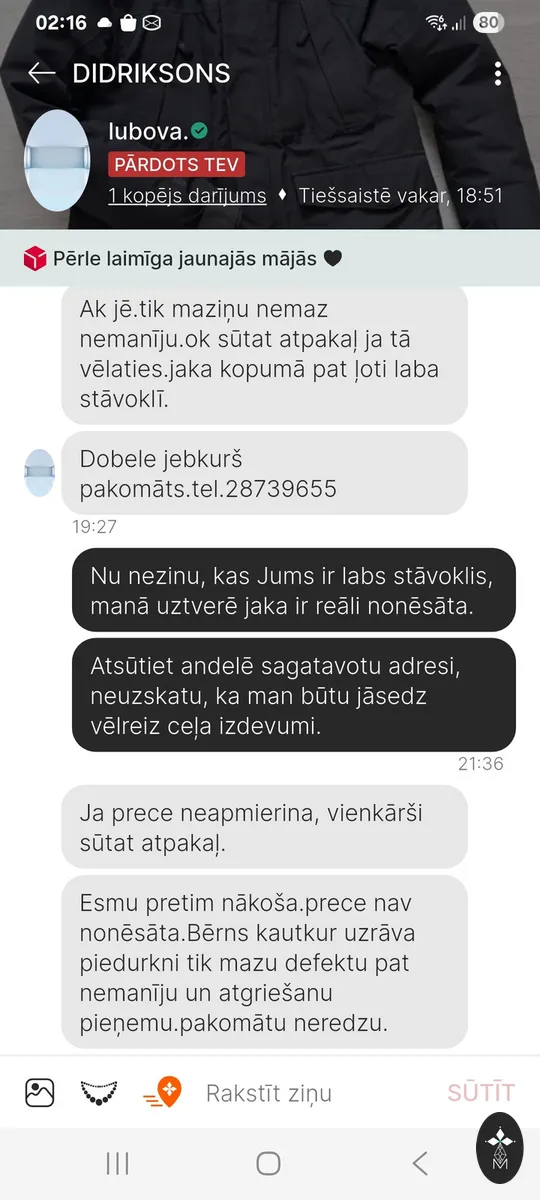540x1200 pixels.
Task: Tap the necklace icon beside the message field
Action: tap(100, 1093)
